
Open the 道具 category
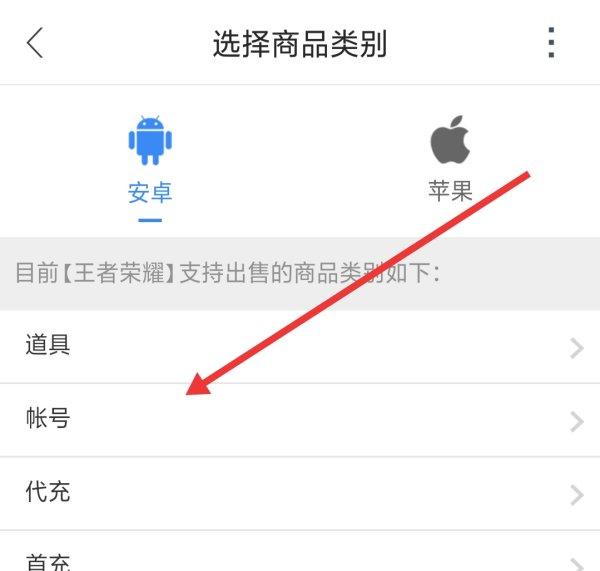(x=300, y=346)
